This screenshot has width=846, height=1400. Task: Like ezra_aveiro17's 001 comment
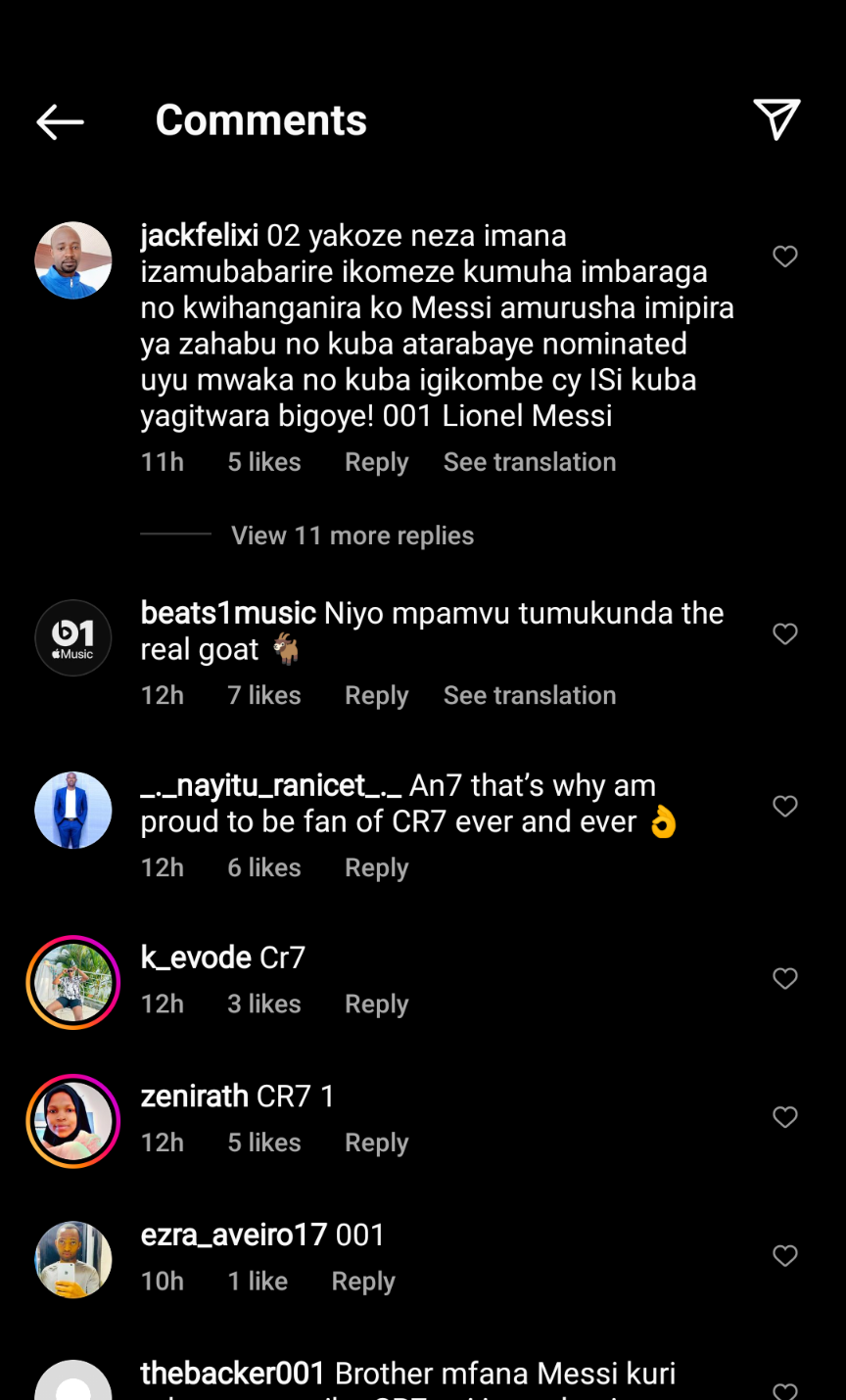(785, 1256)
